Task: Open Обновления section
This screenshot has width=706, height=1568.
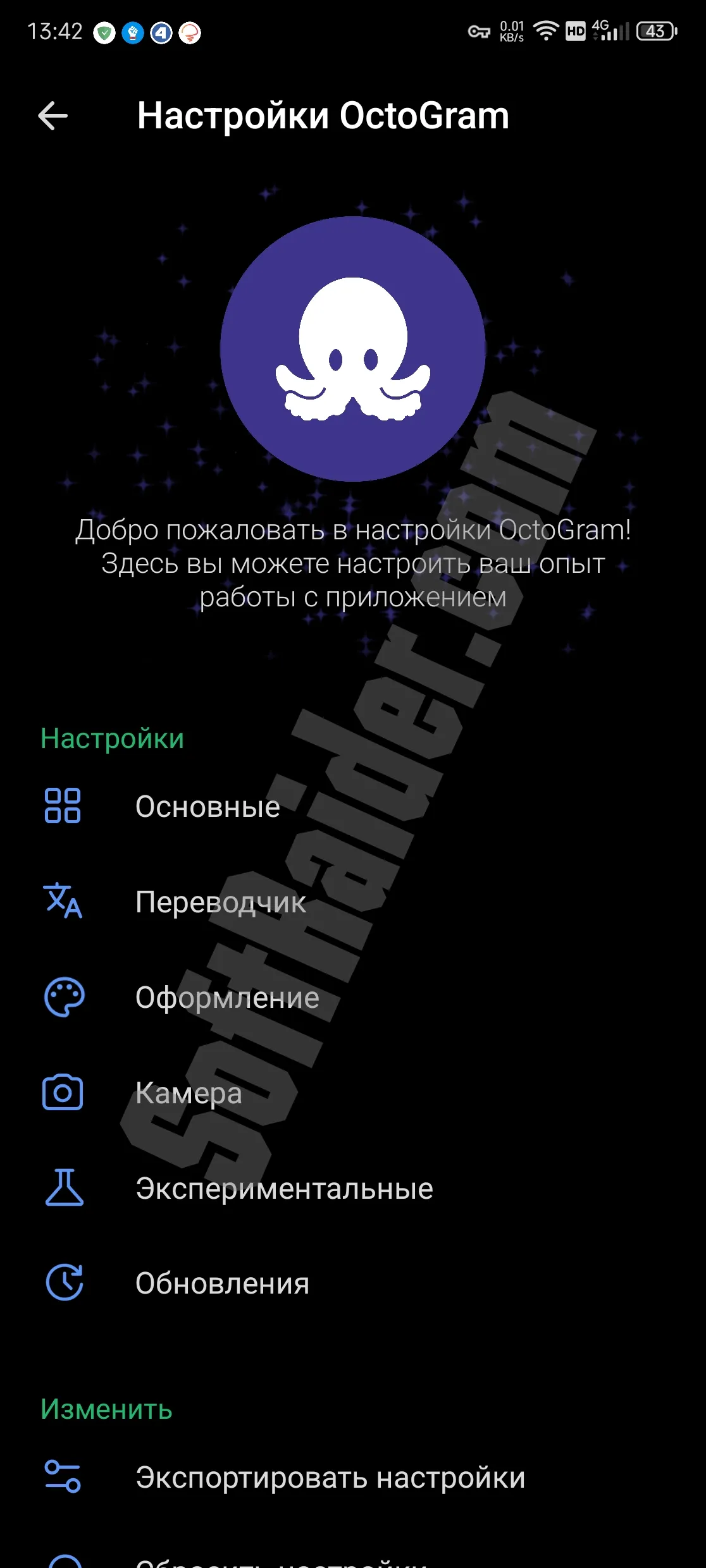Action: tap(222, 1283)
